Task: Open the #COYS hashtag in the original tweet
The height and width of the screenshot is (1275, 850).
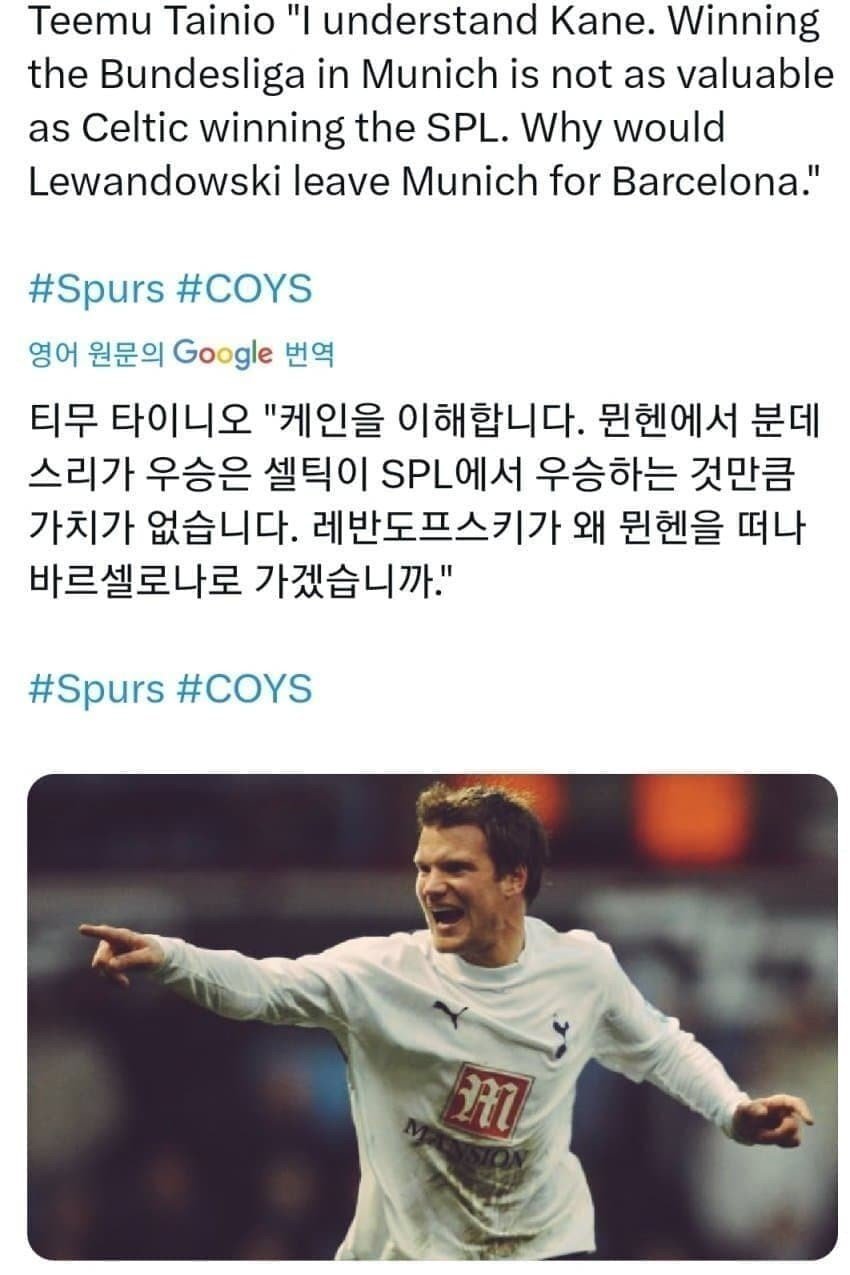Action: [244, 290]
